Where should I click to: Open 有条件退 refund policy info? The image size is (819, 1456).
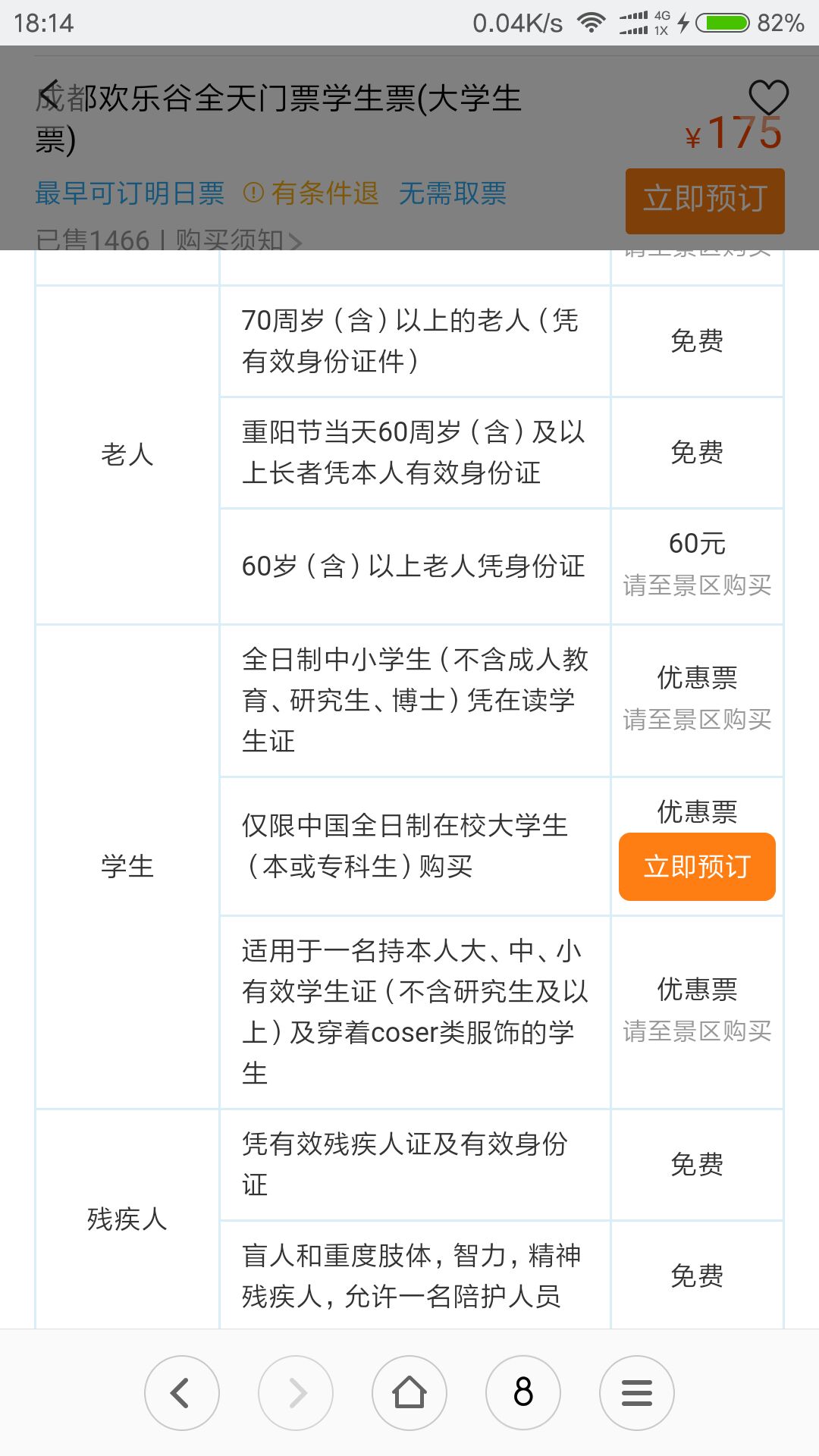point(311,193)
